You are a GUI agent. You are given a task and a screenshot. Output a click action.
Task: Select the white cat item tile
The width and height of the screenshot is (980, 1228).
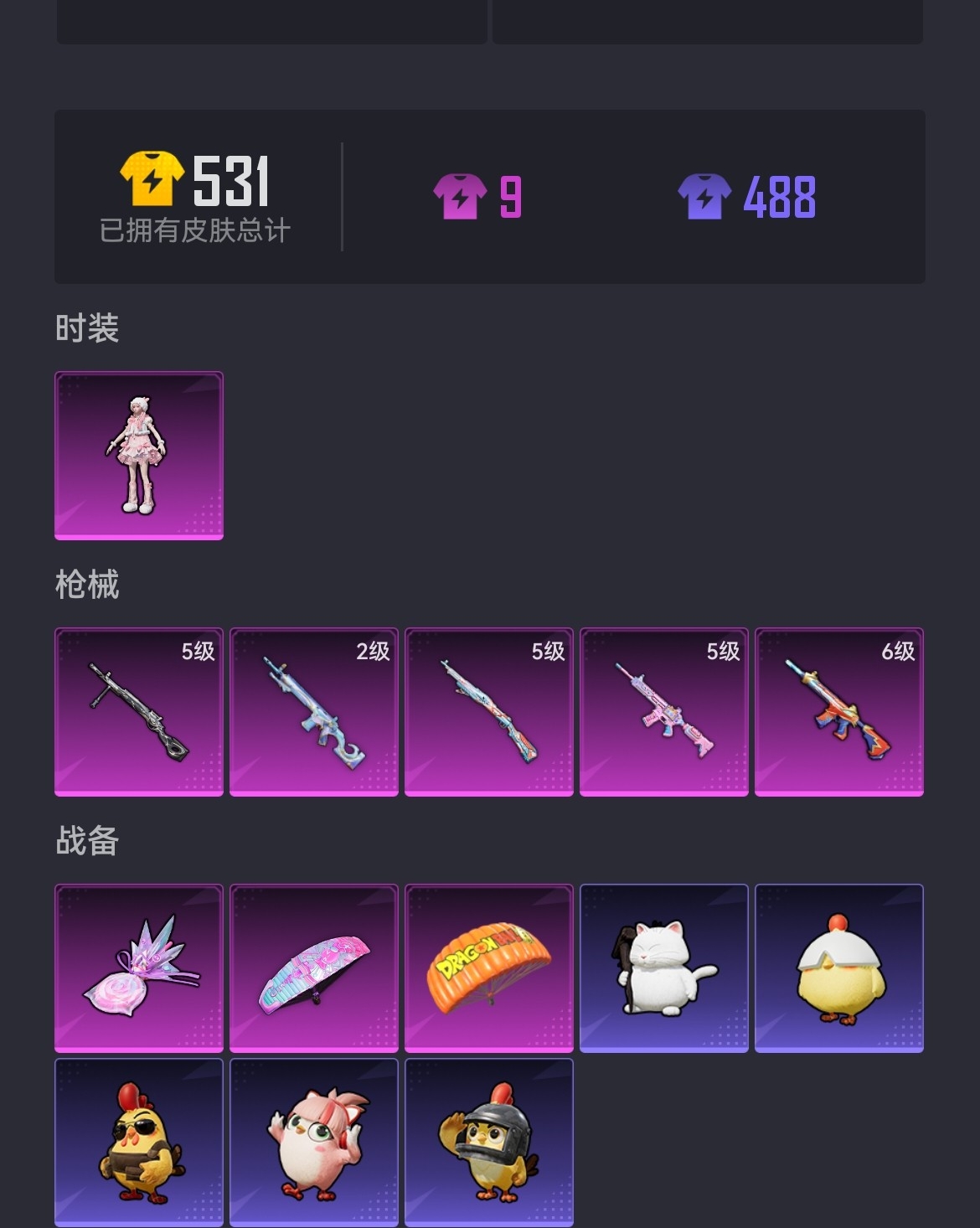[x=664, y=968]
